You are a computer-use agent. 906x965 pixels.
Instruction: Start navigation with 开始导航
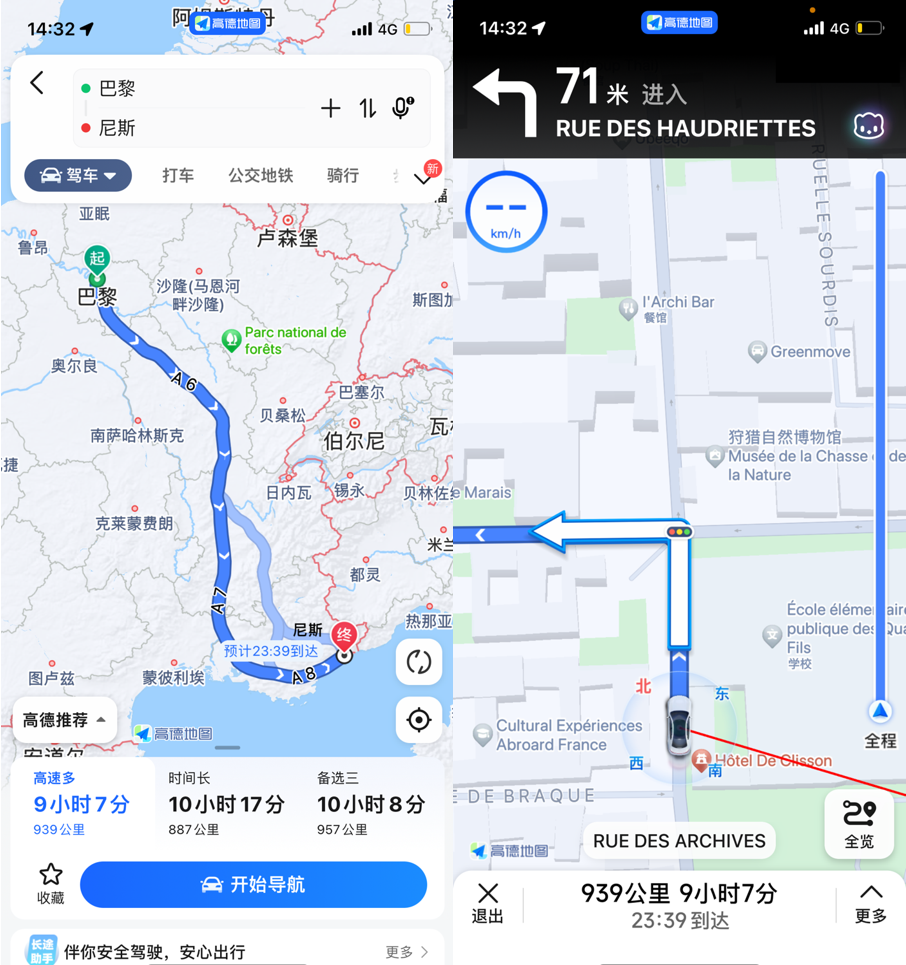253,885
